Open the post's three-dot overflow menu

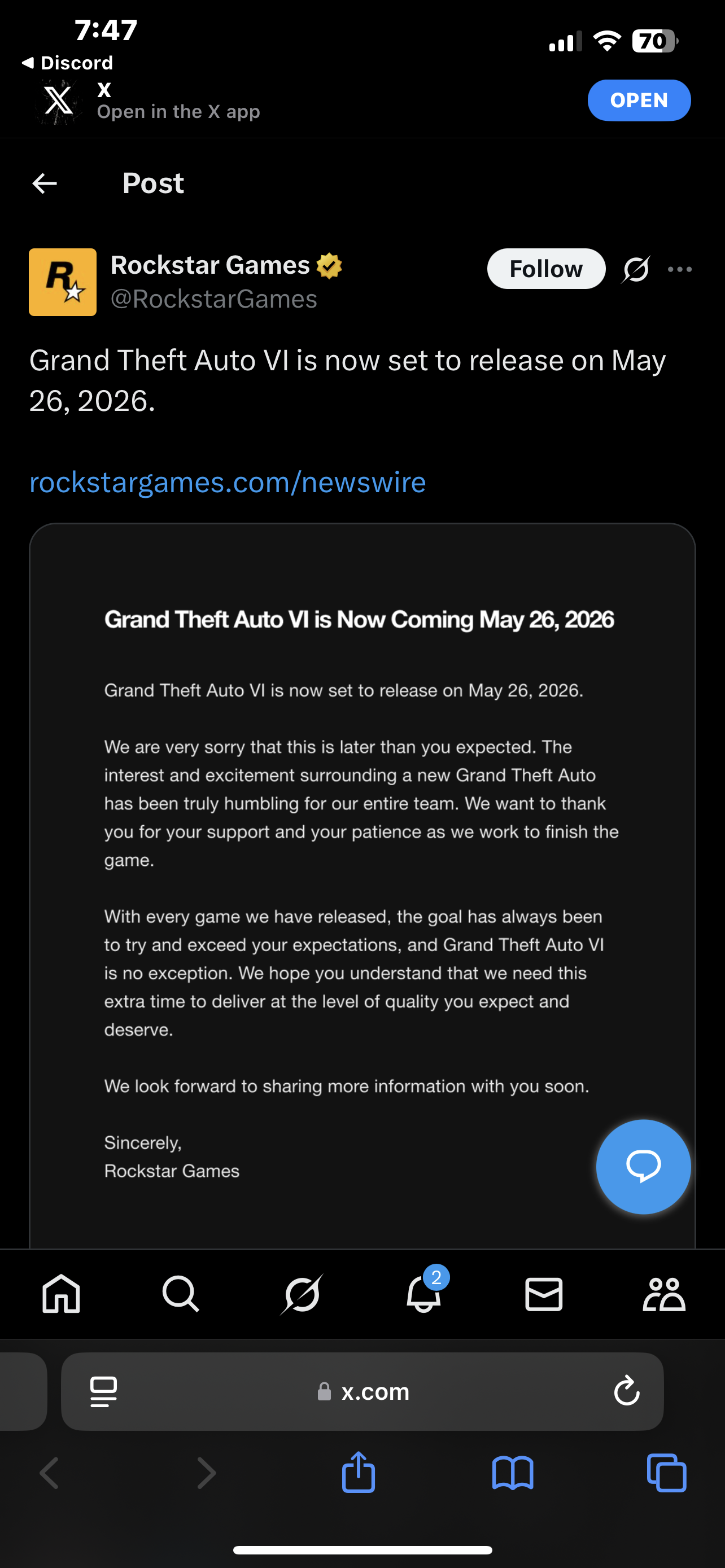(679, 269)
